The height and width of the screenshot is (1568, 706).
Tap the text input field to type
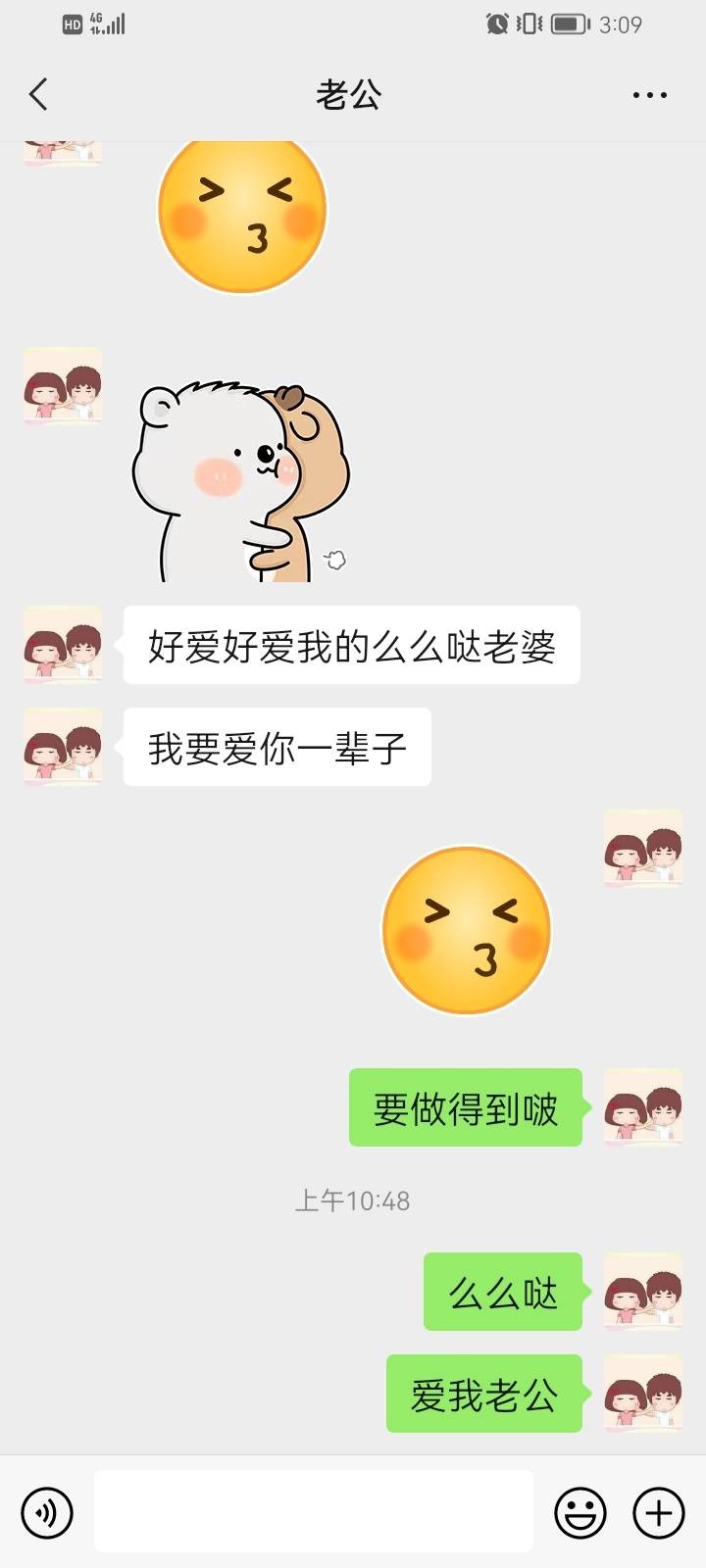pos(312,1511)
